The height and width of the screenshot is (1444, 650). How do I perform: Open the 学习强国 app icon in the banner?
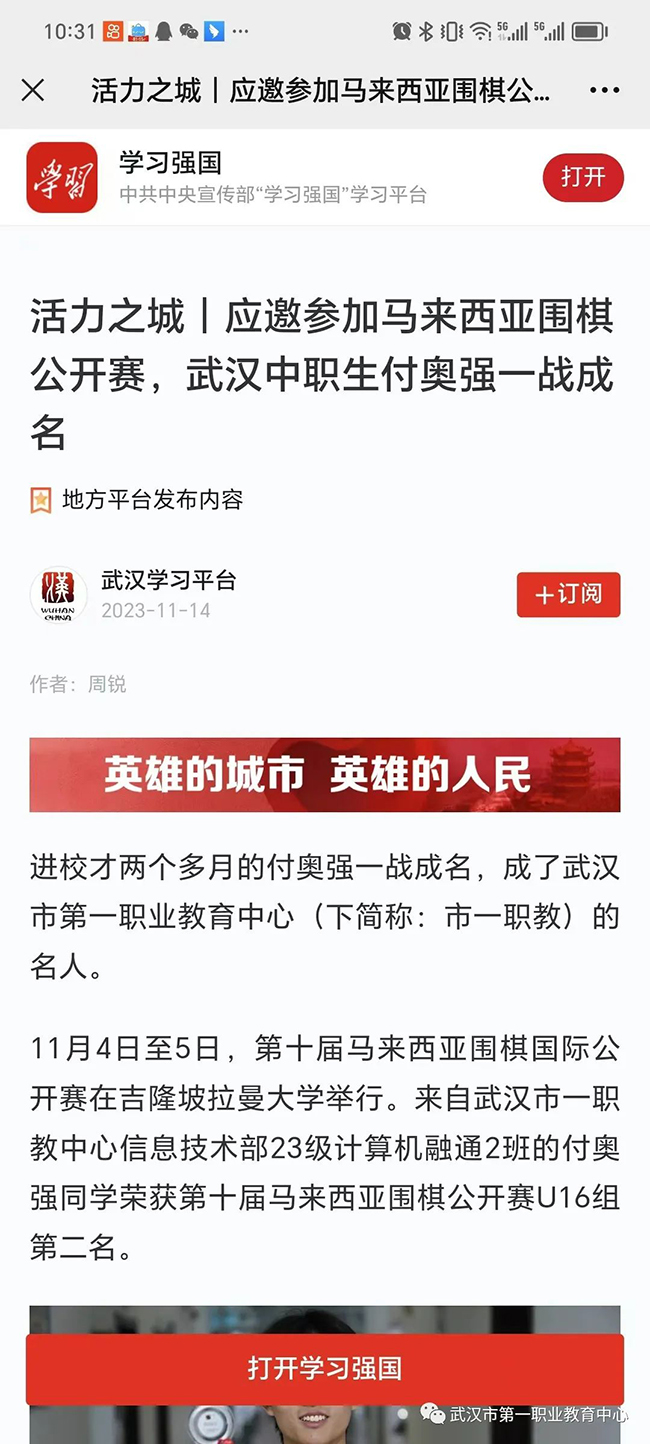coord(62,178)
